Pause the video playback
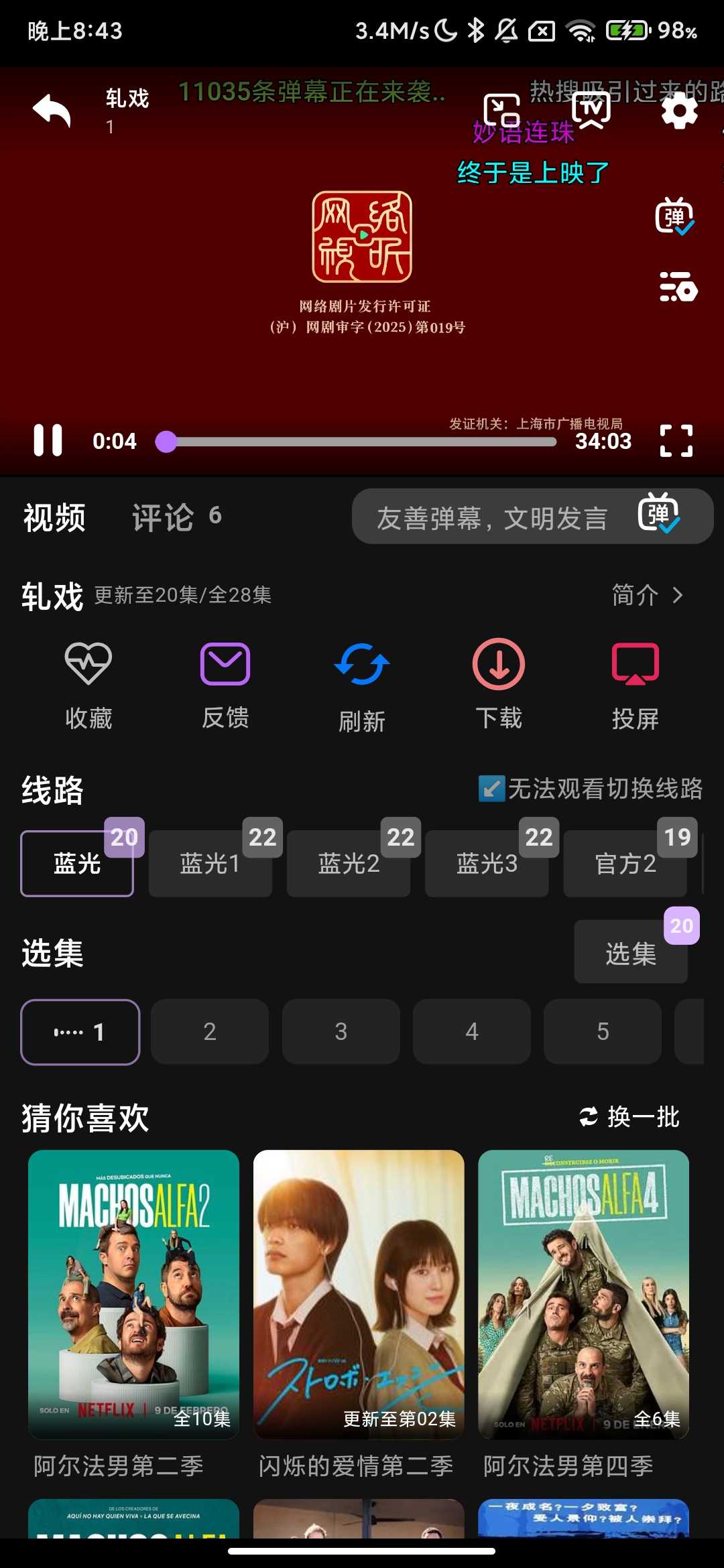The height and width of the screenshot is (1568, 724). tap(48, 440)
